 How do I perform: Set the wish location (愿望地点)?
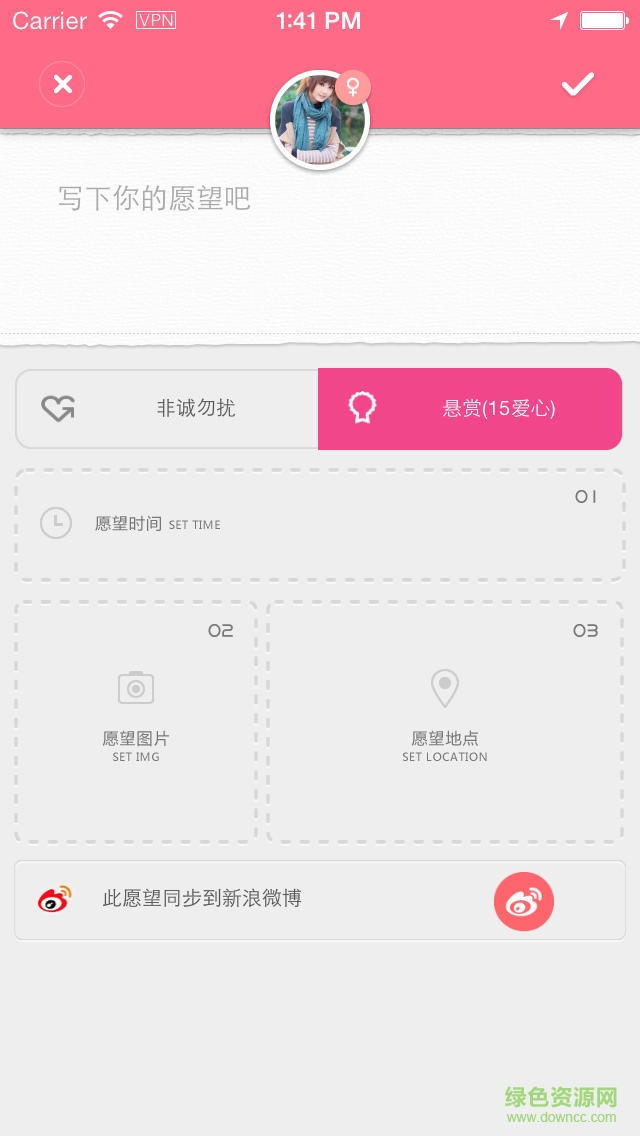(445, 721)
